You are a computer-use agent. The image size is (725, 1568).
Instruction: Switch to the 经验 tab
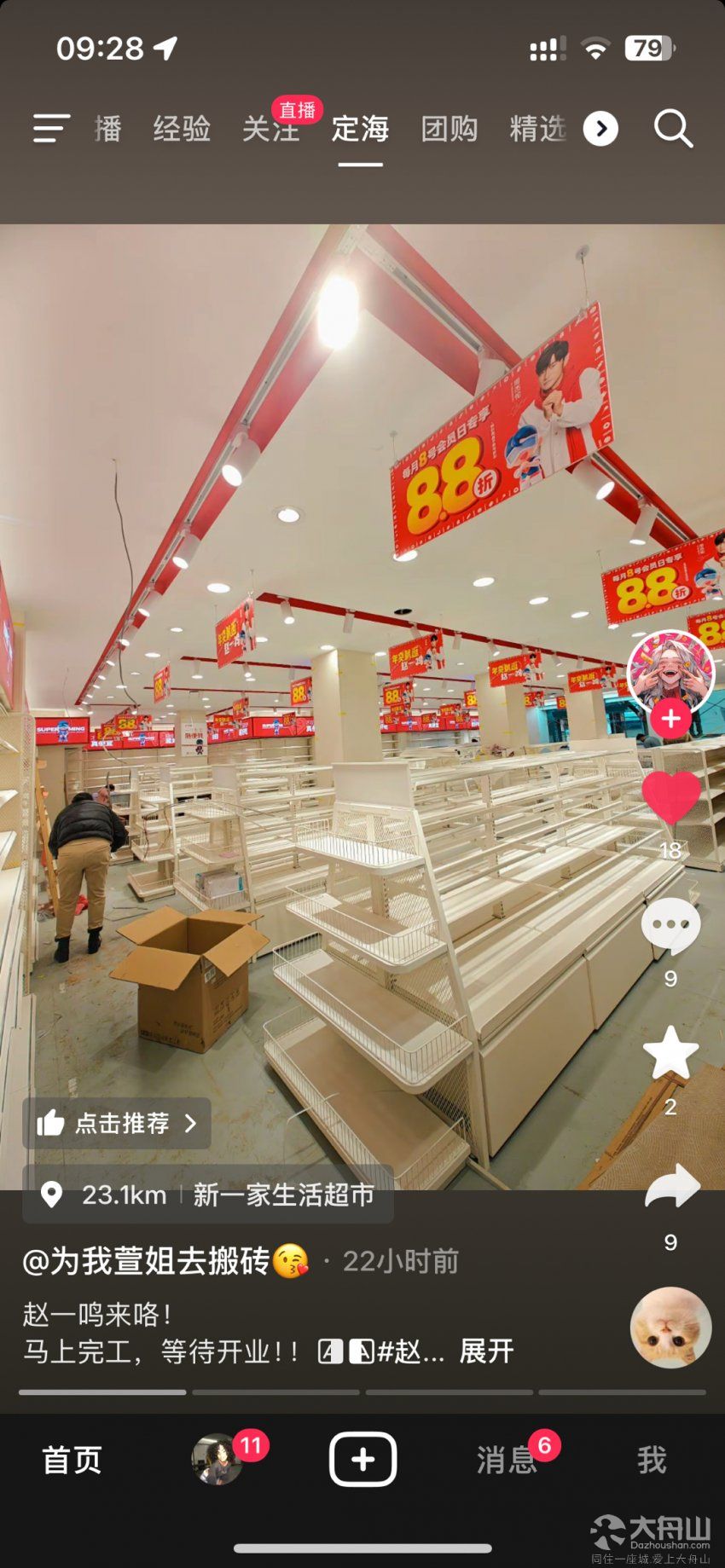[x=182, y=130]
